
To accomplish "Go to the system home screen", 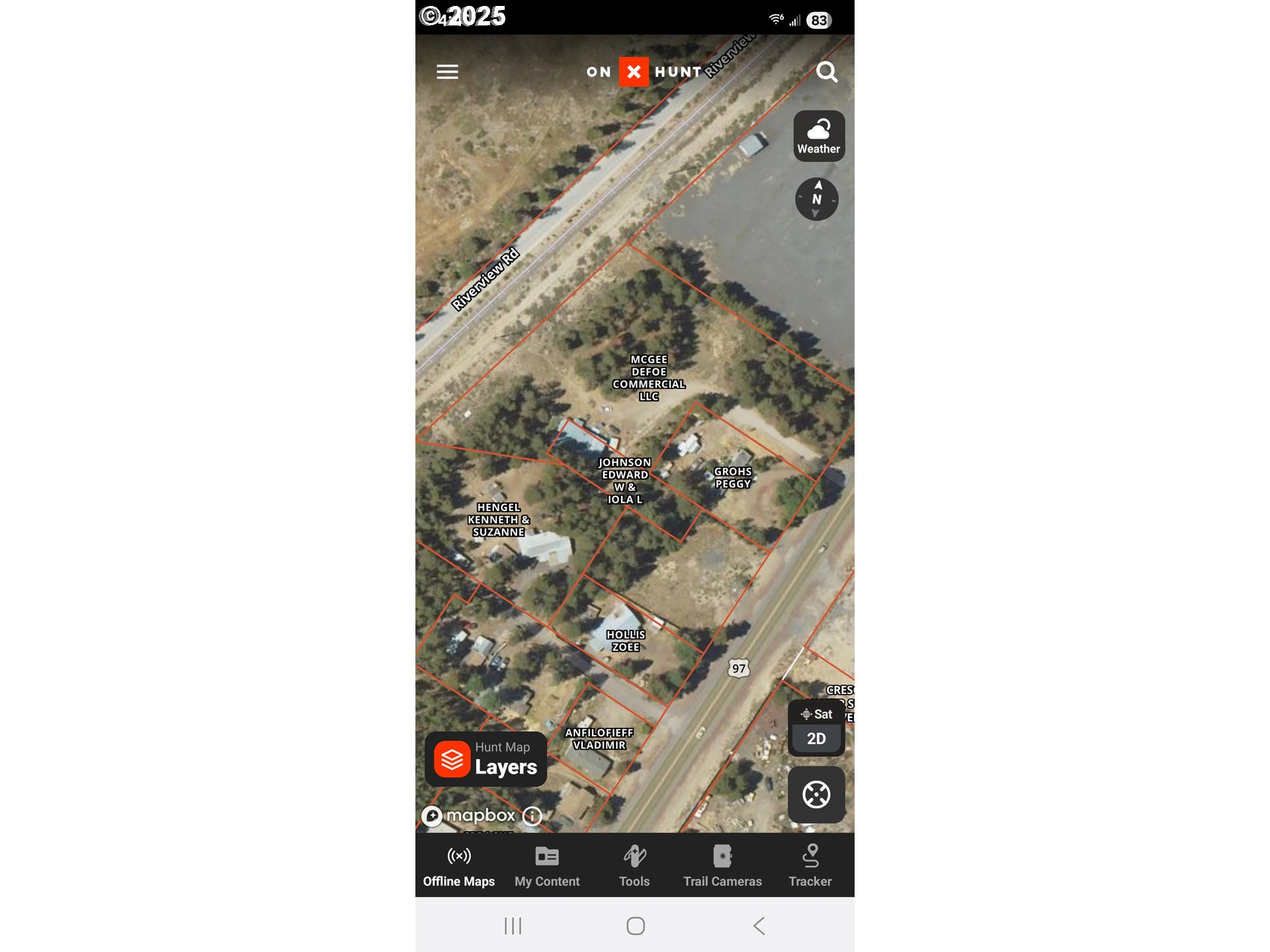I will 635,926.
